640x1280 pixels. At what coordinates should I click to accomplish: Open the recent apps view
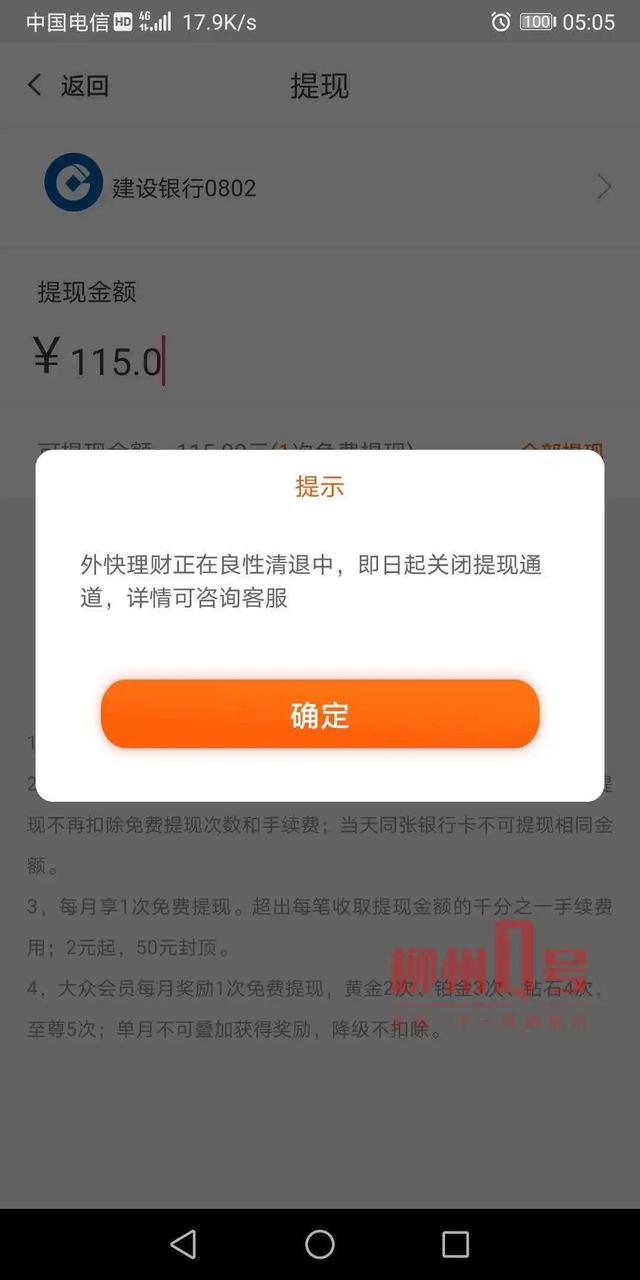click(x=455, y=1244)
